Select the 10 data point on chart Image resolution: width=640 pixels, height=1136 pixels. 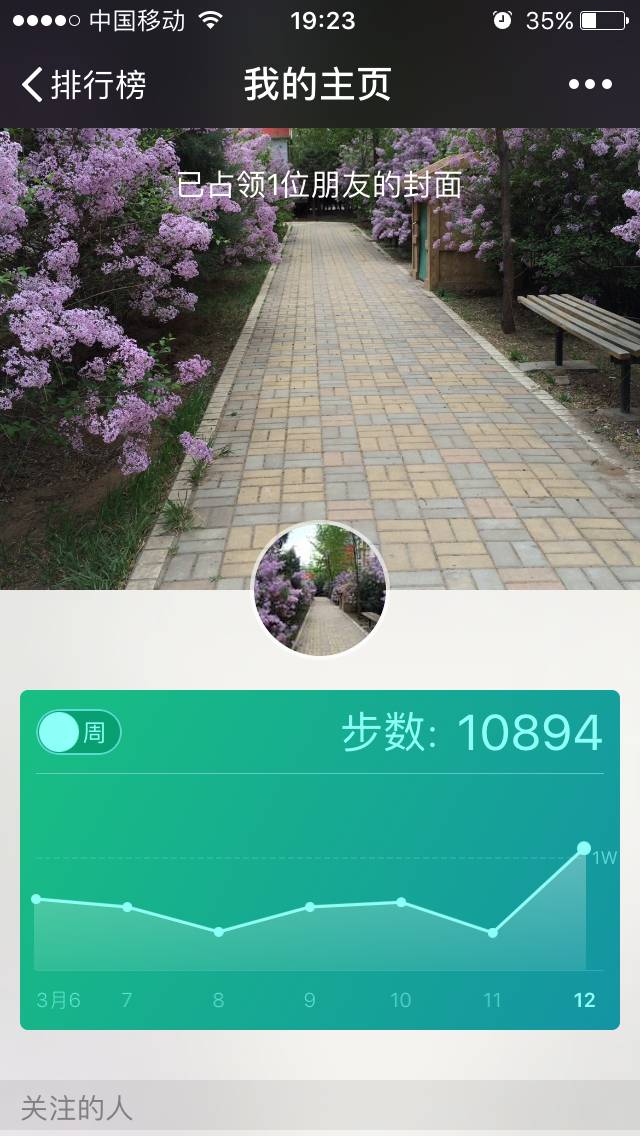tap(401, 902)
